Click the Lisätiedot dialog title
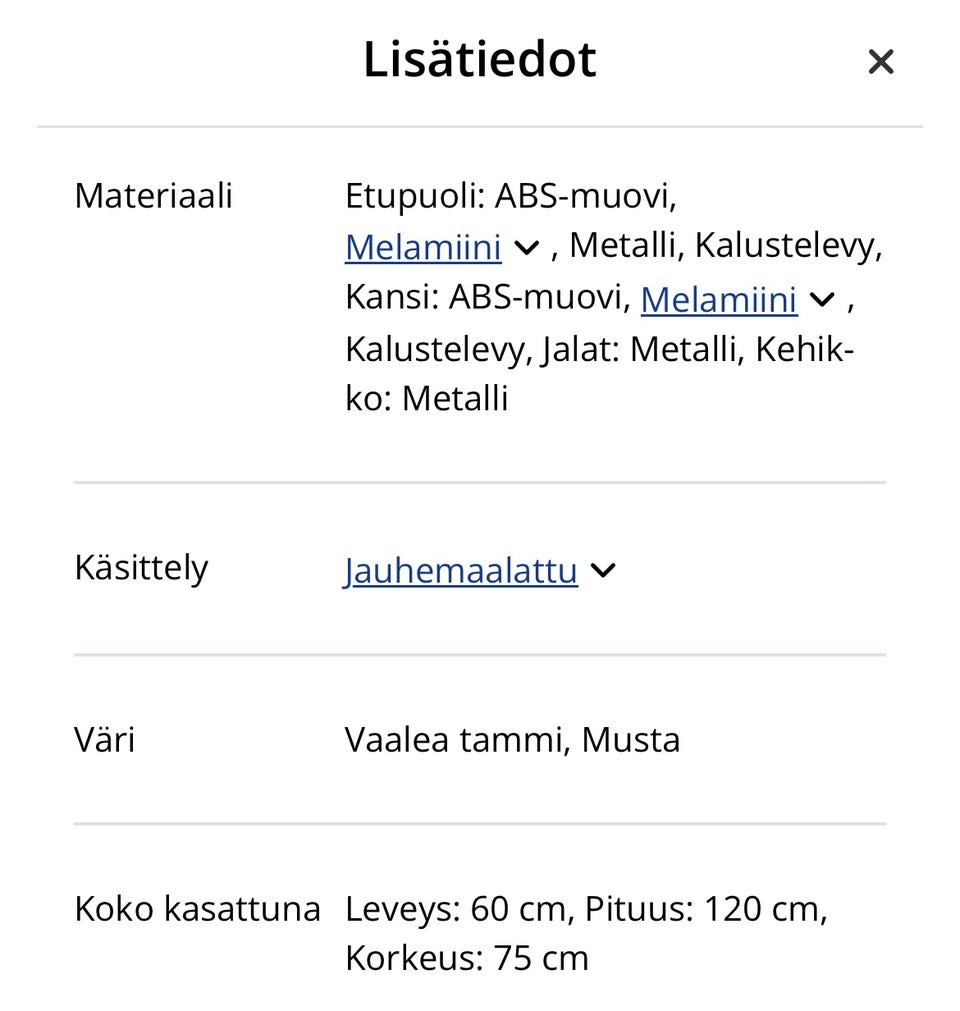The height and width of the screenshot is (1011, 960). click(x=479, y=58)
